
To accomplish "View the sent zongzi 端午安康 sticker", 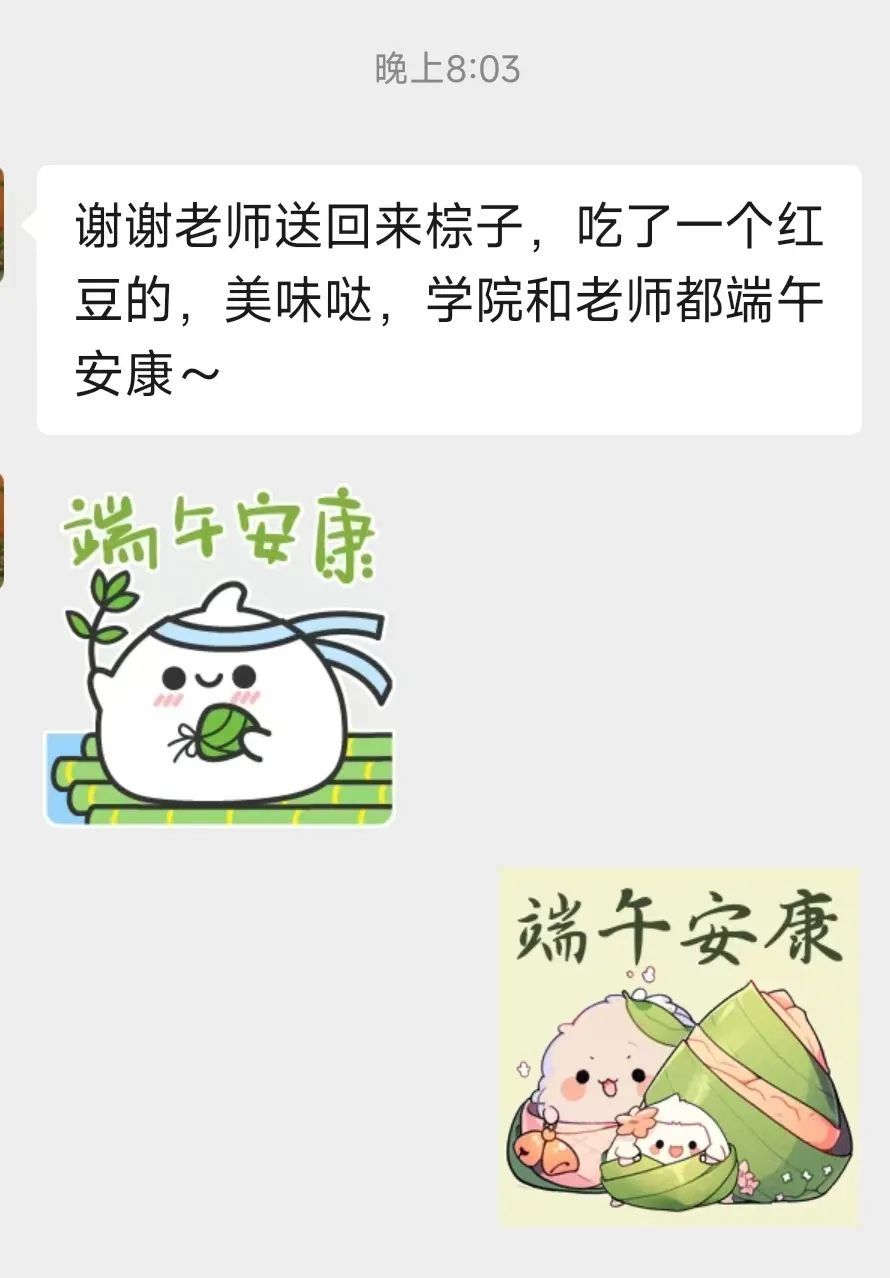I will coord(679,1046).
